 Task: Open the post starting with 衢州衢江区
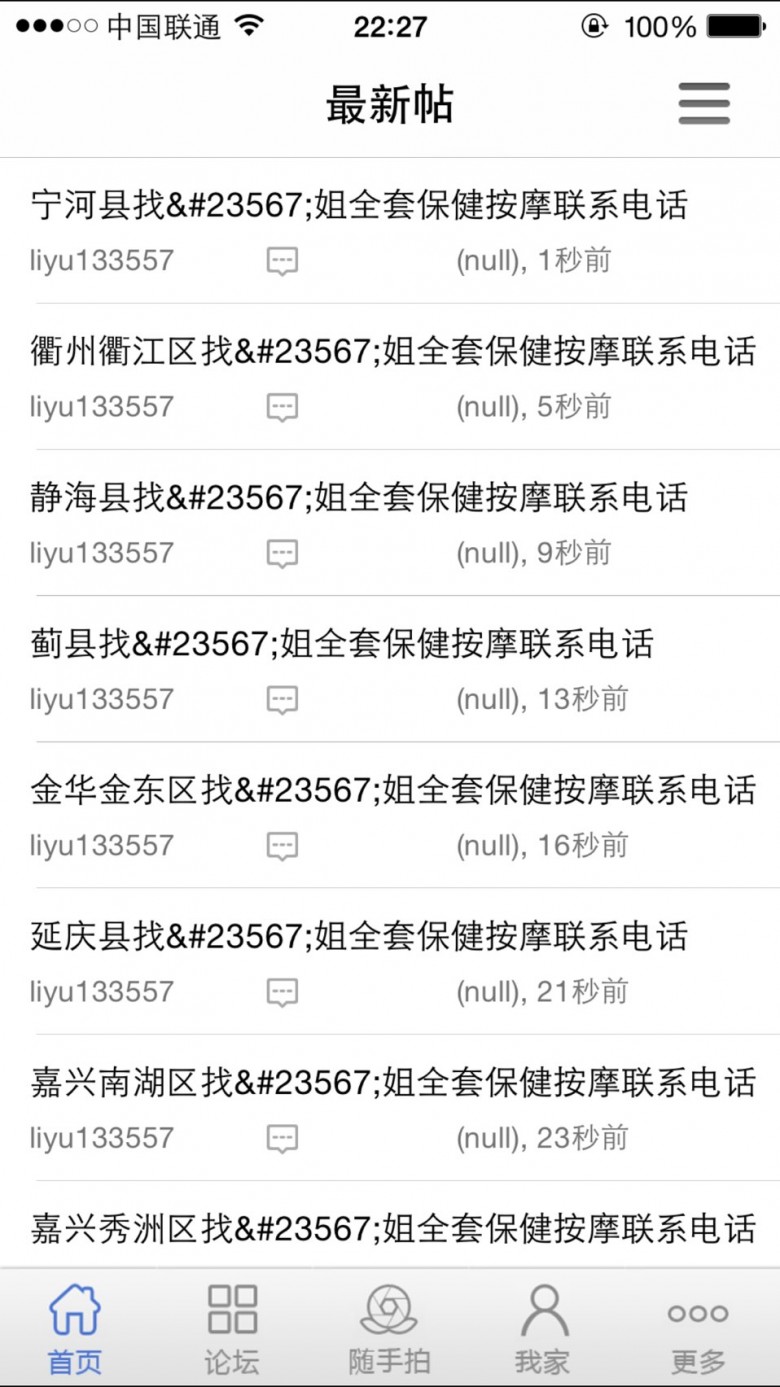click(390, 377)
